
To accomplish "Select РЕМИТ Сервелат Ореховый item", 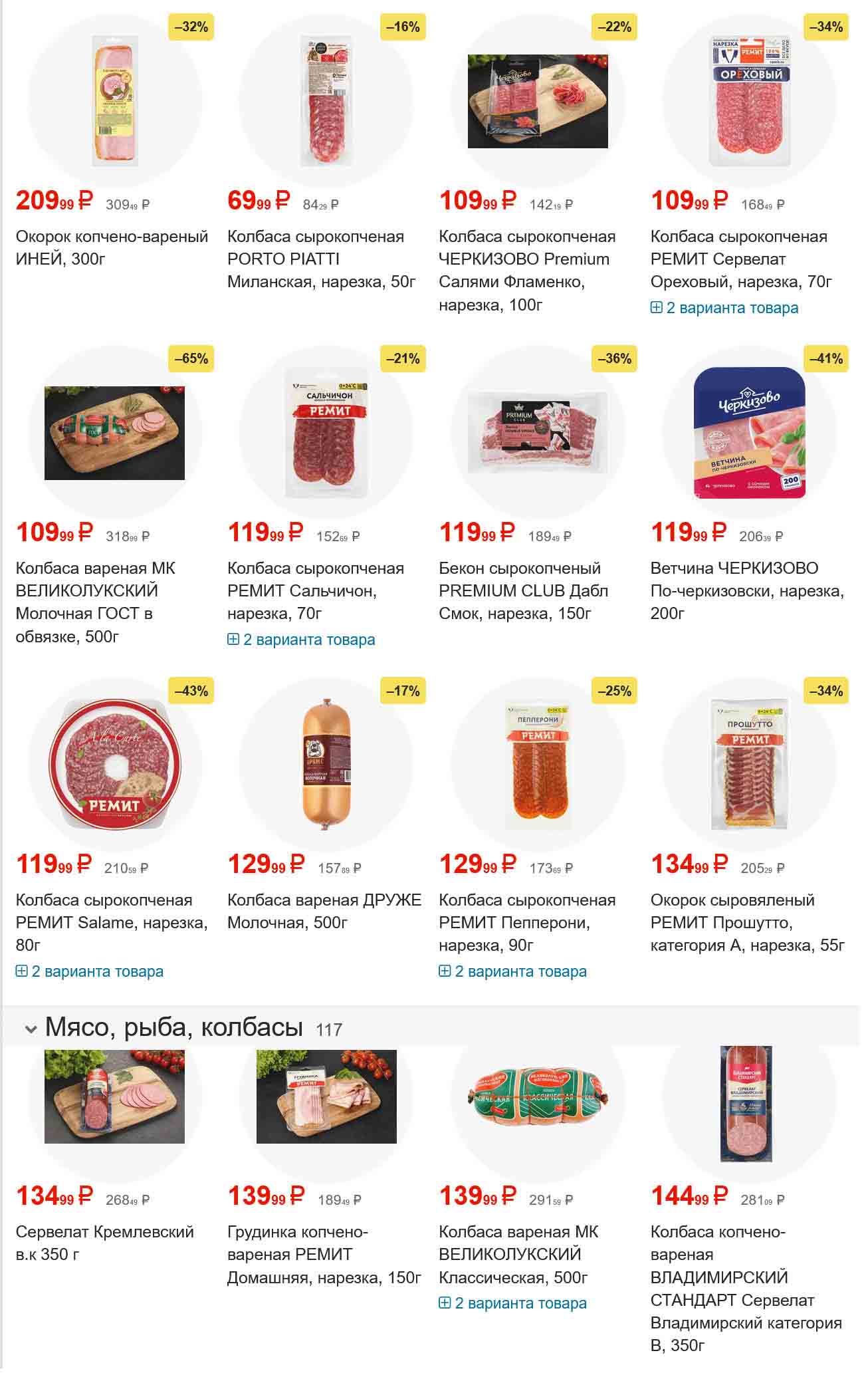I will (x=740, y=259).
